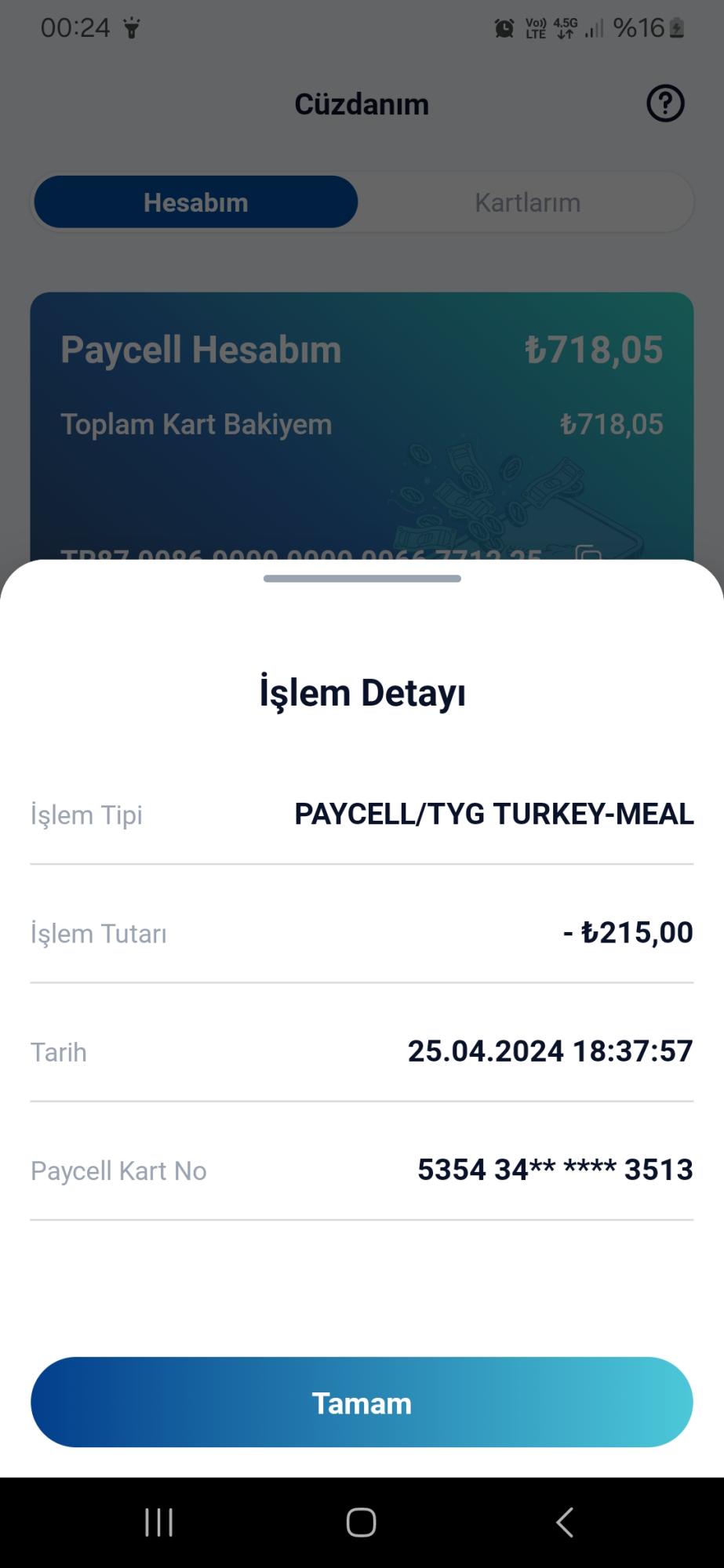Tap the copy icon next to the IBAN
The width and height of the screenshot is (724, 1568).
(588, 554)
